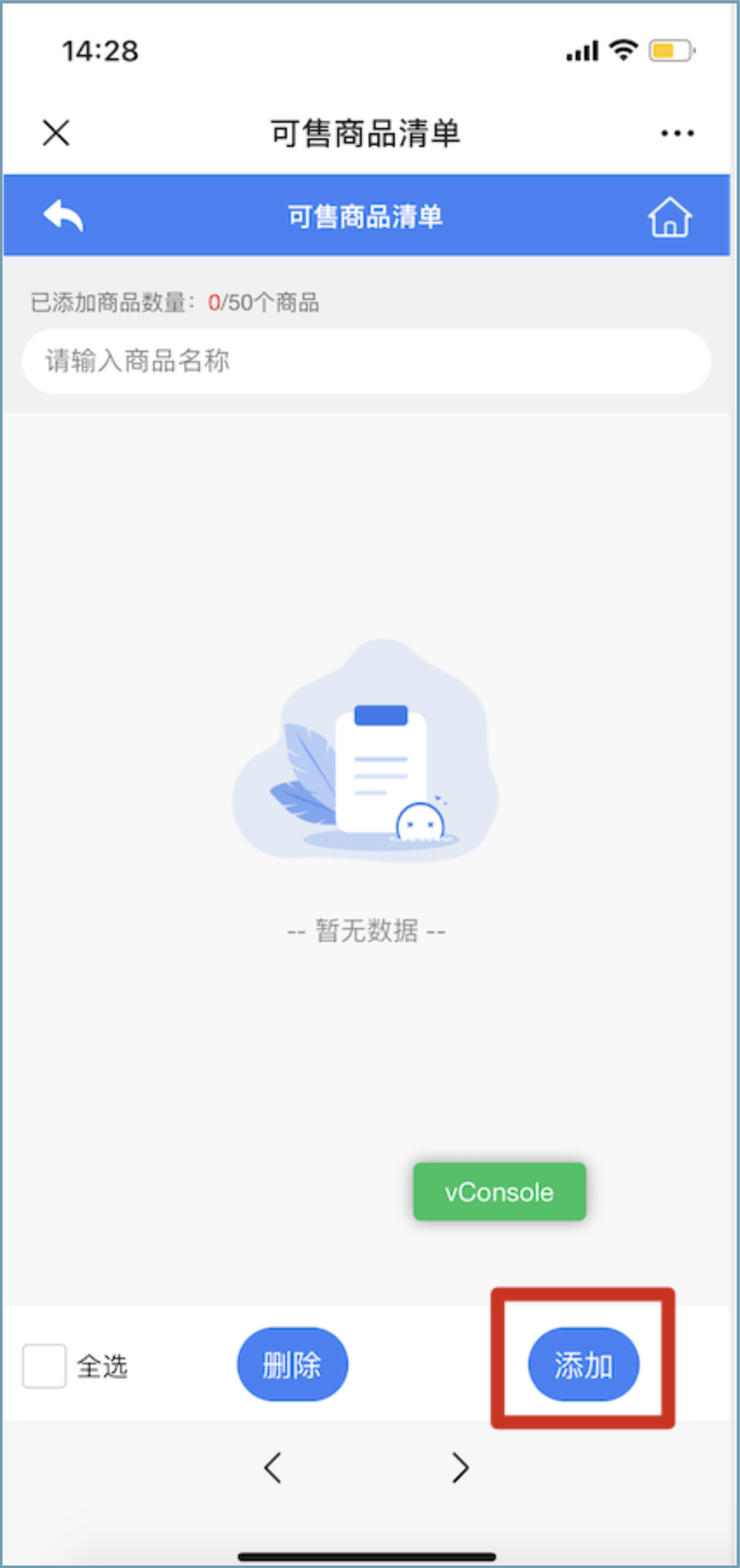Focus the 请输入商品名称 search field
The width and height of the screenshot is (740, 1568).
click(365, 361)
